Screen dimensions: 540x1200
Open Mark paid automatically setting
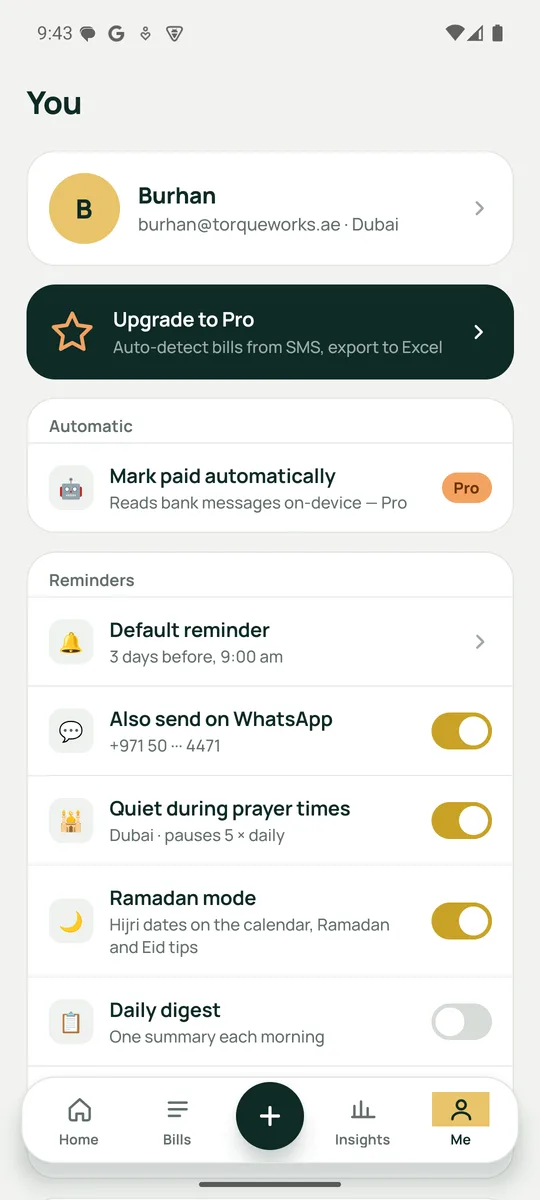click(270, 488)
